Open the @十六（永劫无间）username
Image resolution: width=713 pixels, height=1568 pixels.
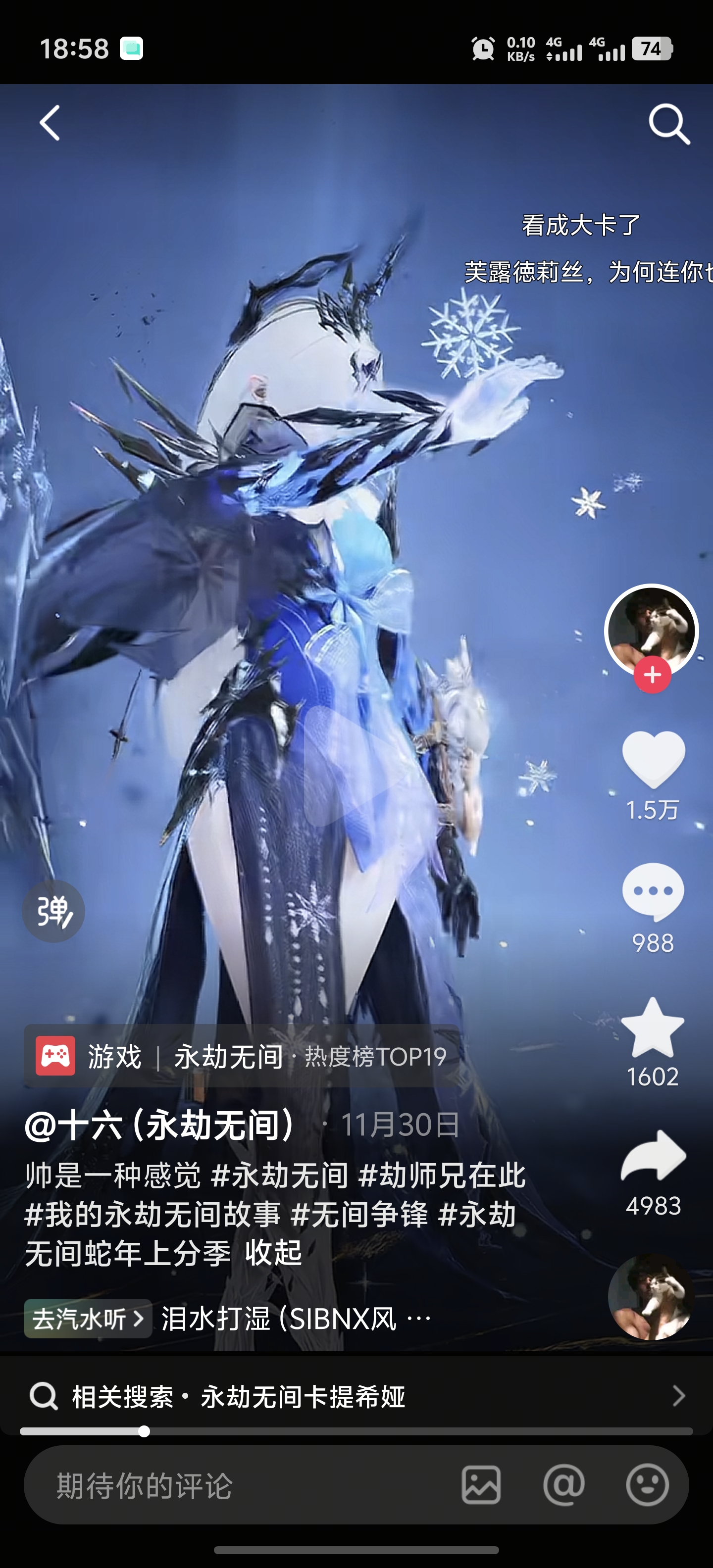pos(161,1124)
